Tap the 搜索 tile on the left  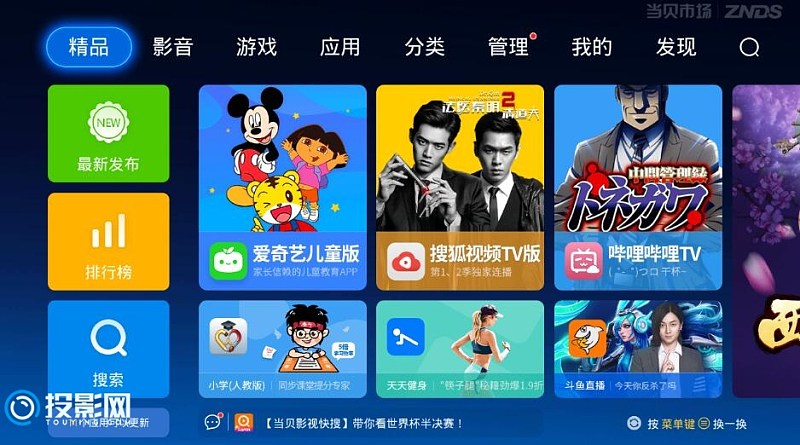coord(108,348)
